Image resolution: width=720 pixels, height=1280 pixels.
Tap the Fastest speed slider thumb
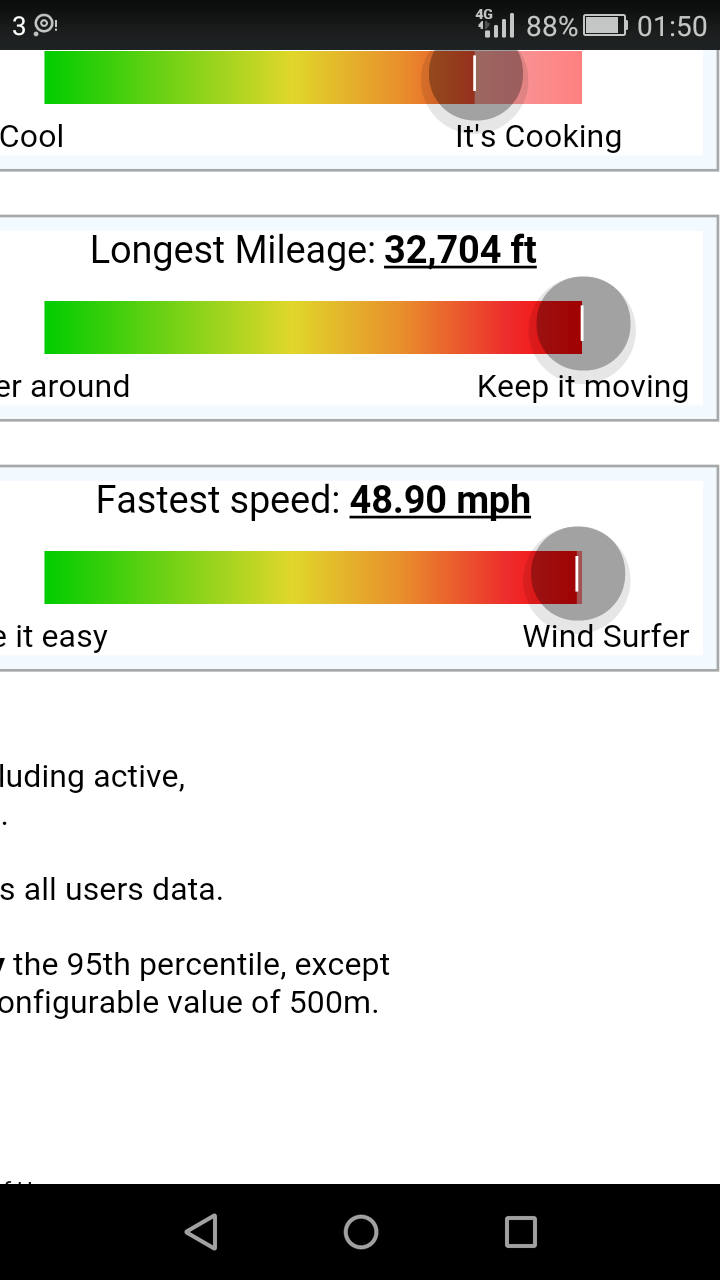coord(578,574)
